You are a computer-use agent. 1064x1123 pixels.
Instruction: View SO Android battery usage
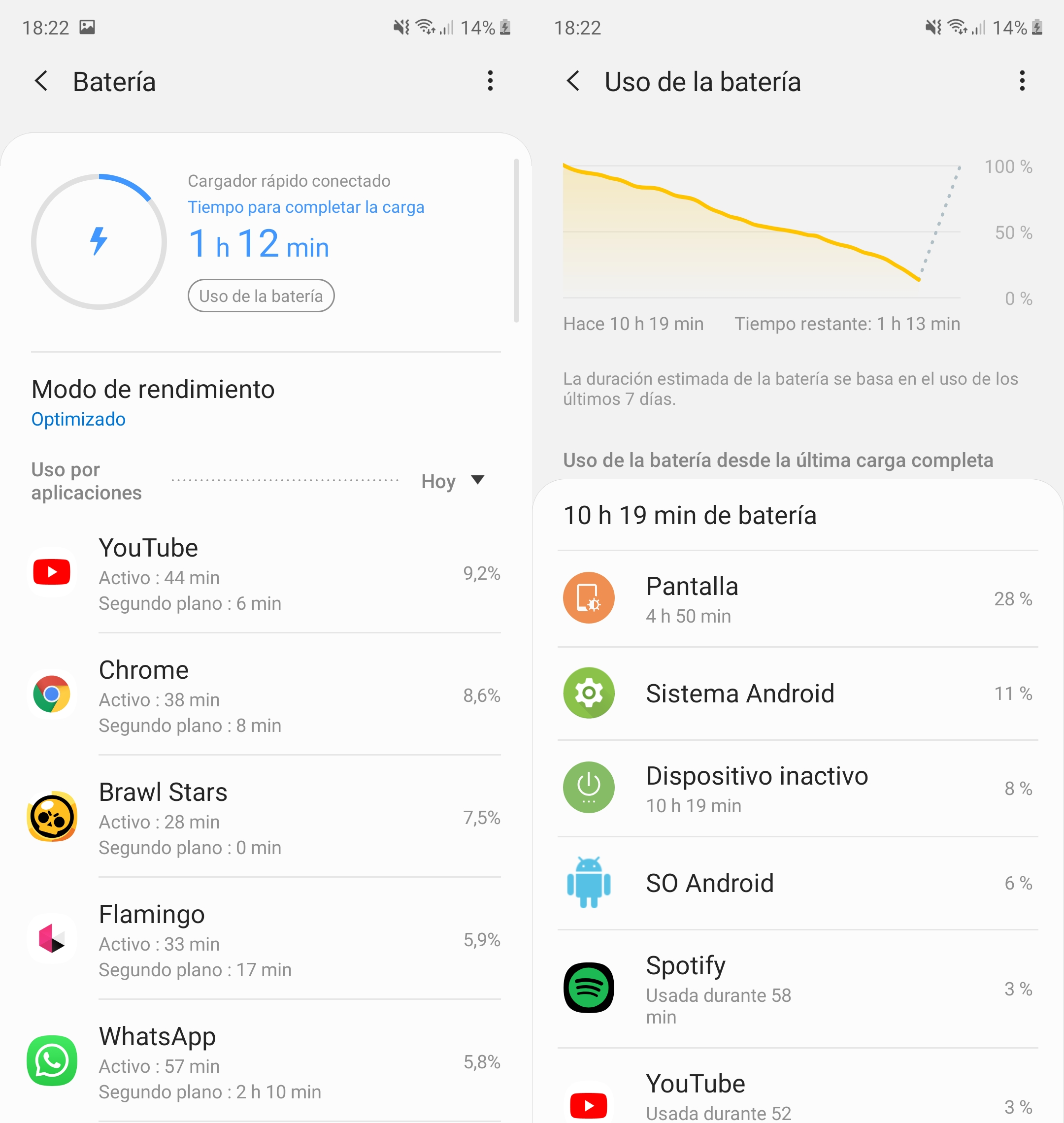pos(797,883)
